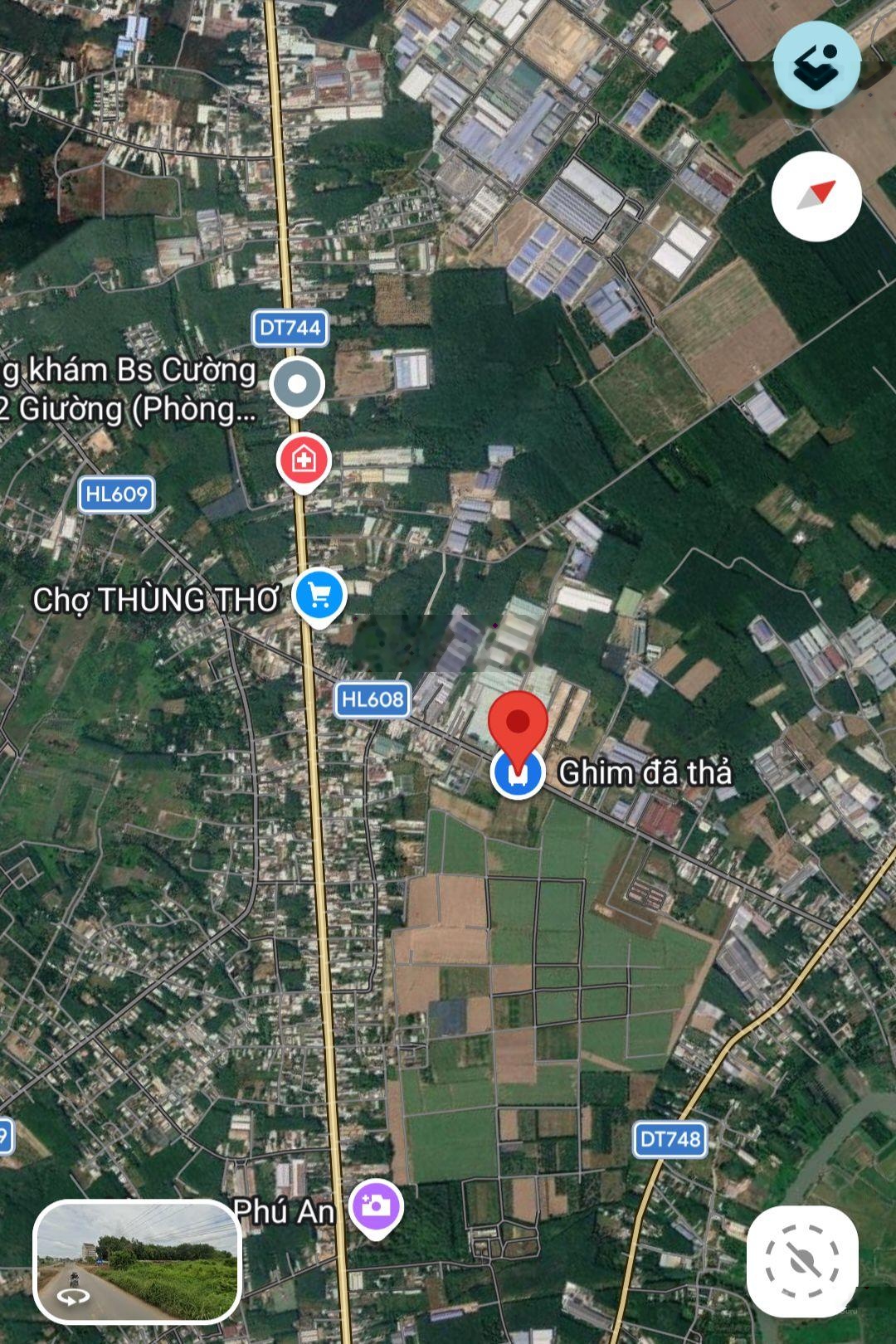Center the map on my location
Image resolution: width=896 pixels, height=1344 pixels.
[801, 1261]
